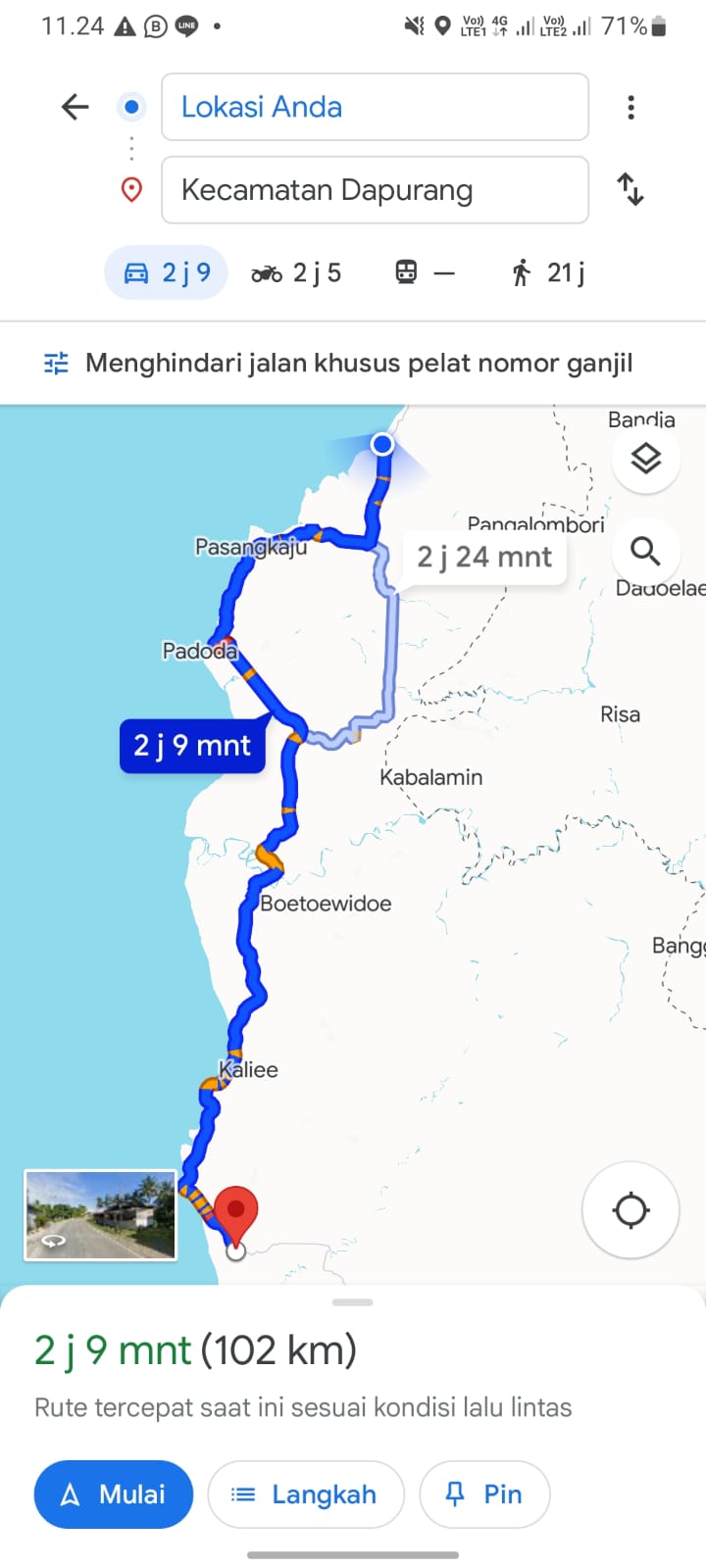
Task: Switch to walking mode 21 j
Action: 547,272
